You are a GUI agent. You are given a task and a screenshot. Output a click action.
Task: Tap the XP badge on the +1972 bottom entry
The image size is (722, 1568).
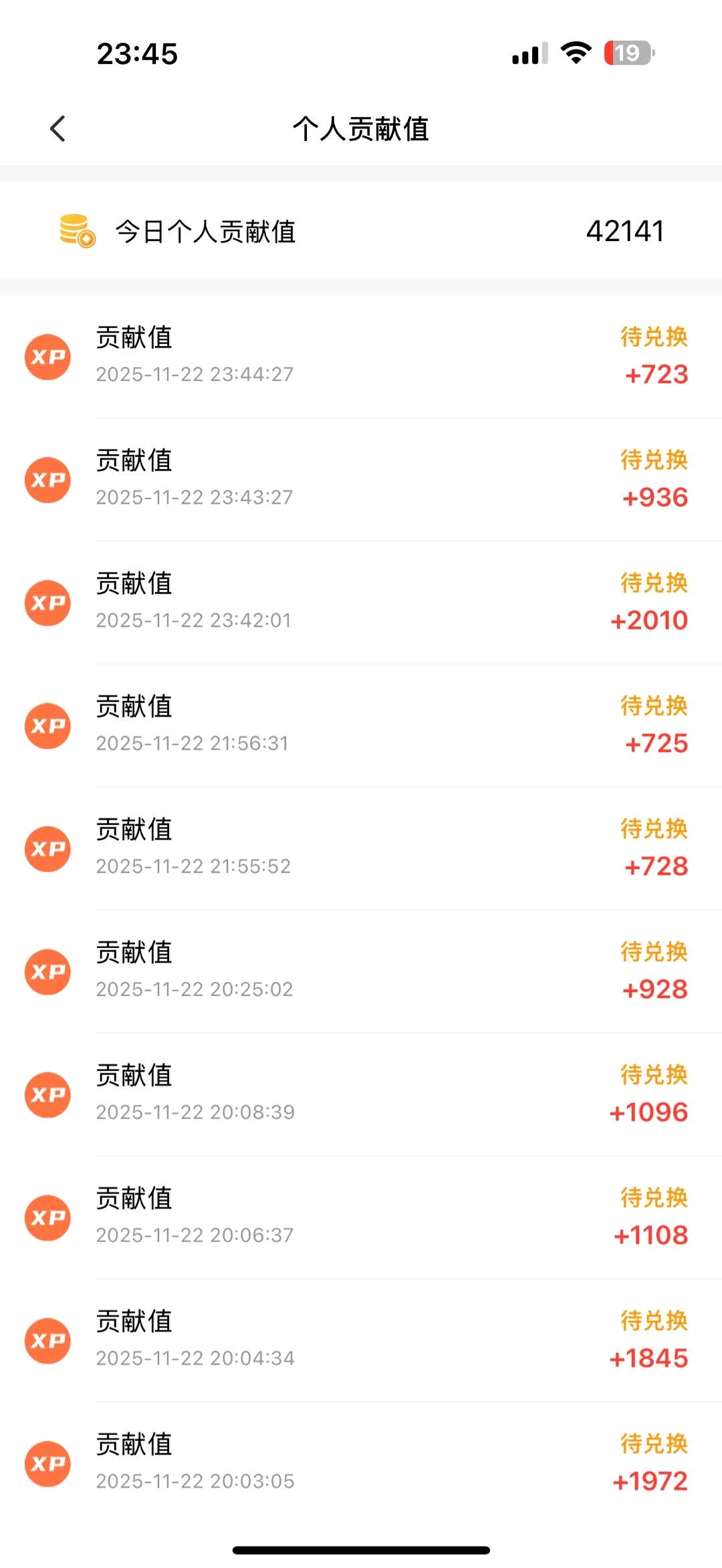point(47,1463)
